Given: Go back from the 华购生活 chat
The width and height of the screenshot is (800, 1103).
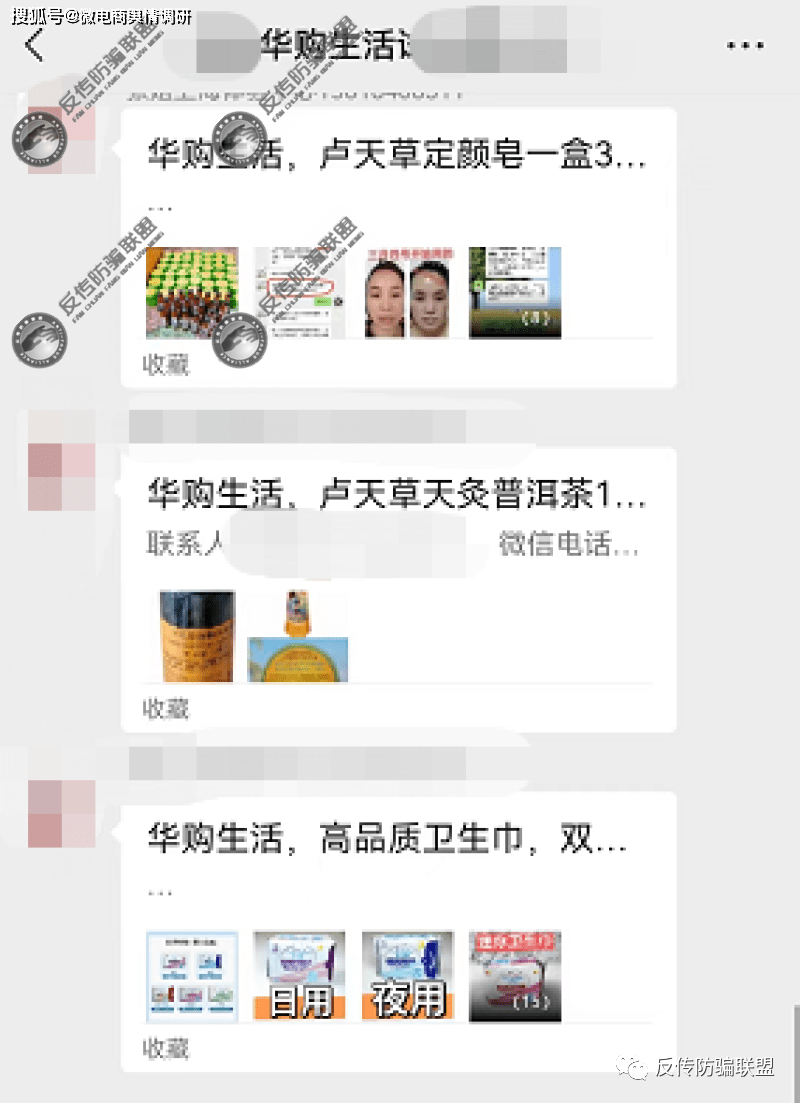Looking at the screenshot, I should [x=35, y=45].
